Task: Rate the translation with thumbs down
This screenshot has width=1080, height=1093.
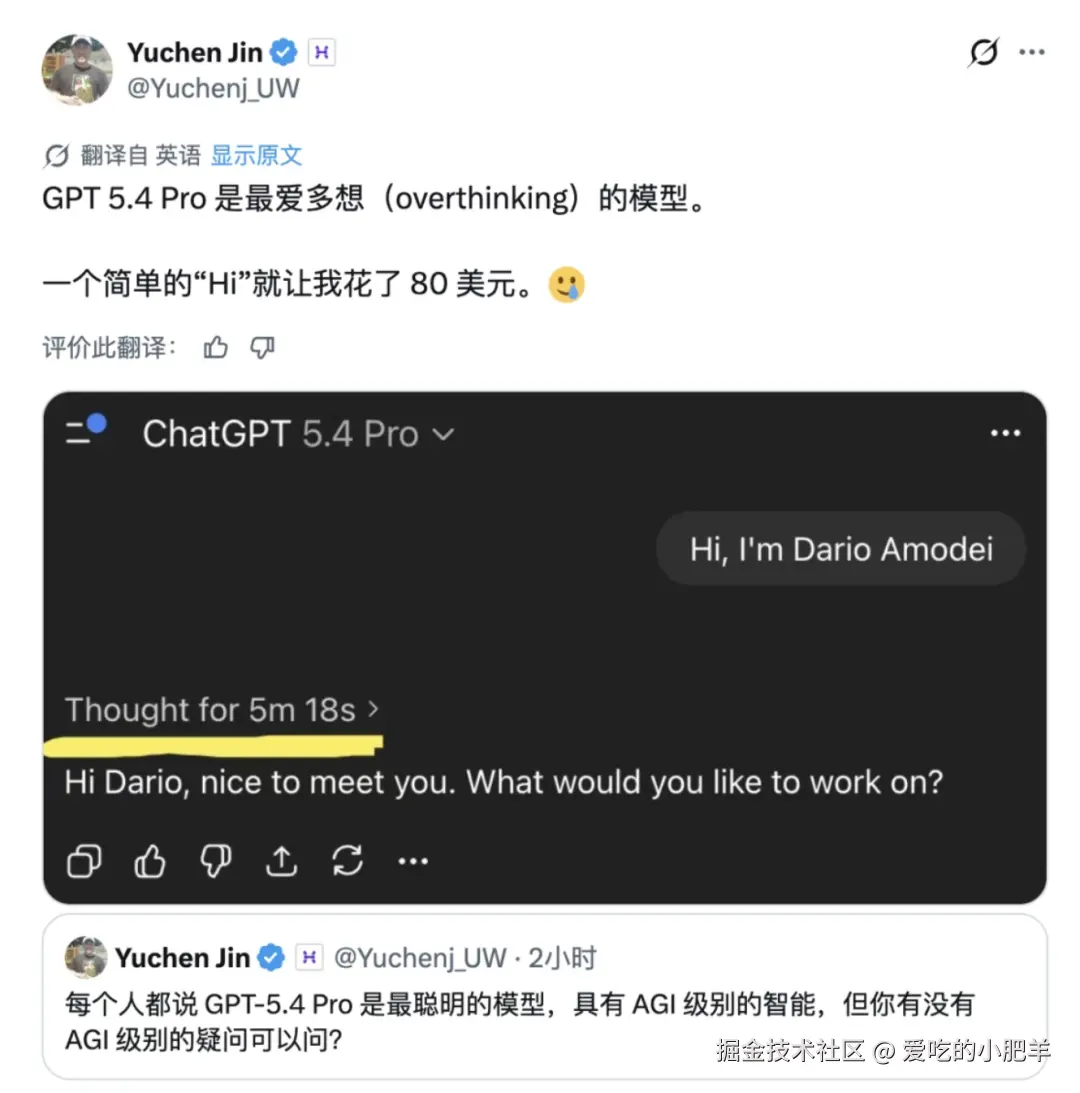Action: pyautogui.click(x=262, y=348)
